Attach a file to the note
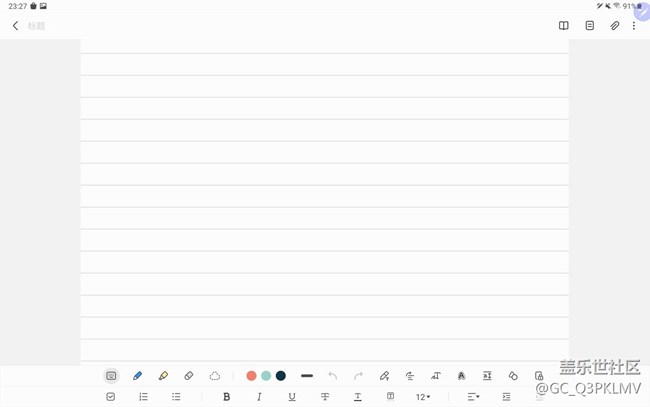Viewport: 650px width, 407px height. tap(615, 26)
